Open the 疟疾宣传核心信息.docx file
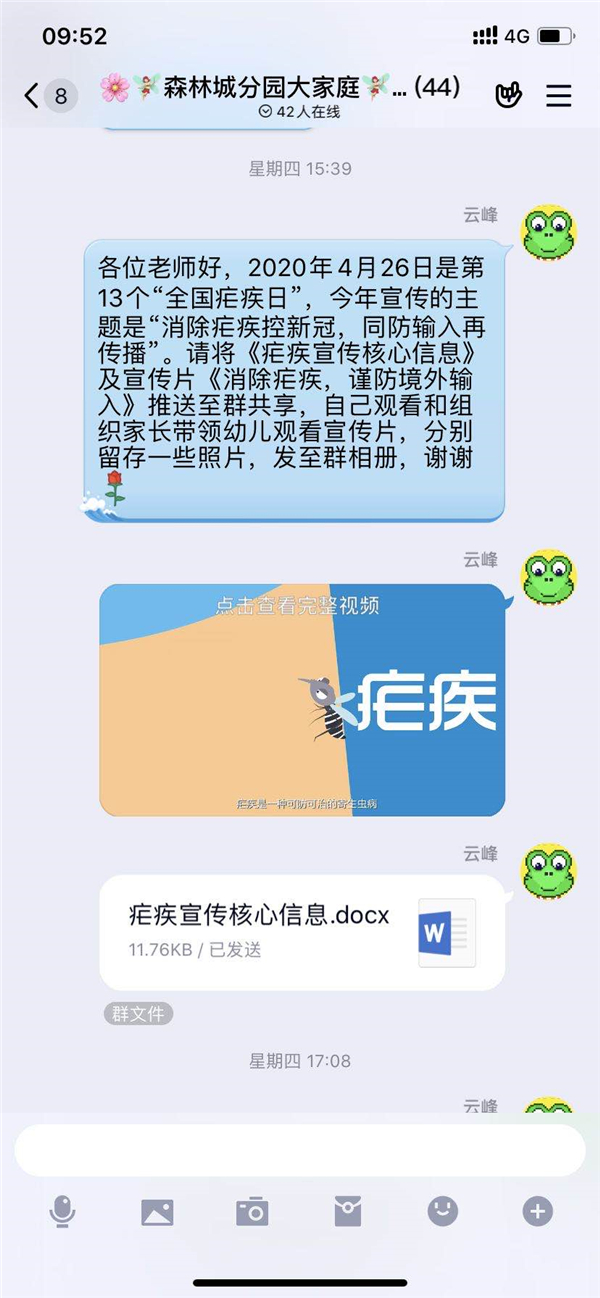Image resolution: width=600 pixels, height=1298 pixels. (302, 932)
